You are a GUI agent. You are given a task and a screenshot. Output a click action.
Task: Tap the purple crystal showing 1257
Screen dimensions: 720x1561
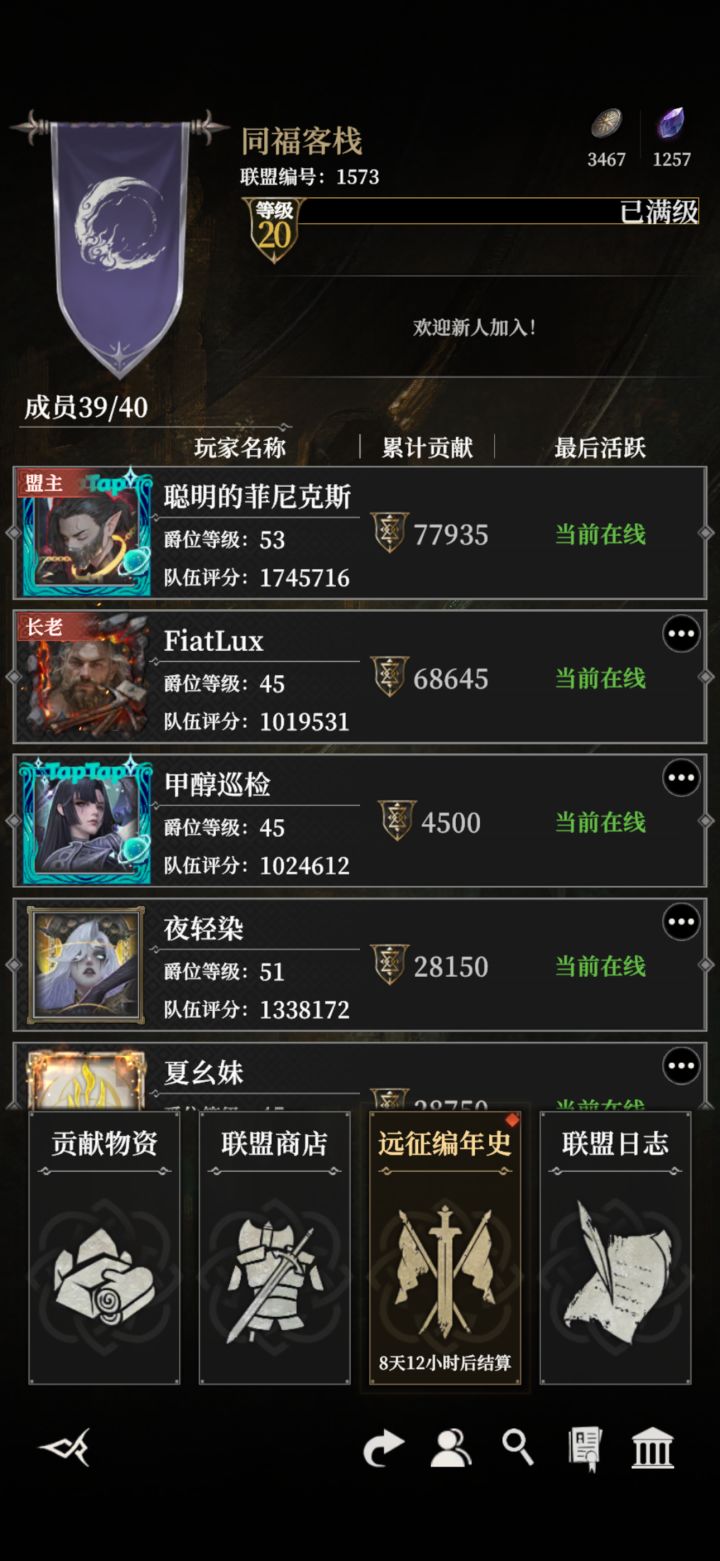[x=671, y=128]
